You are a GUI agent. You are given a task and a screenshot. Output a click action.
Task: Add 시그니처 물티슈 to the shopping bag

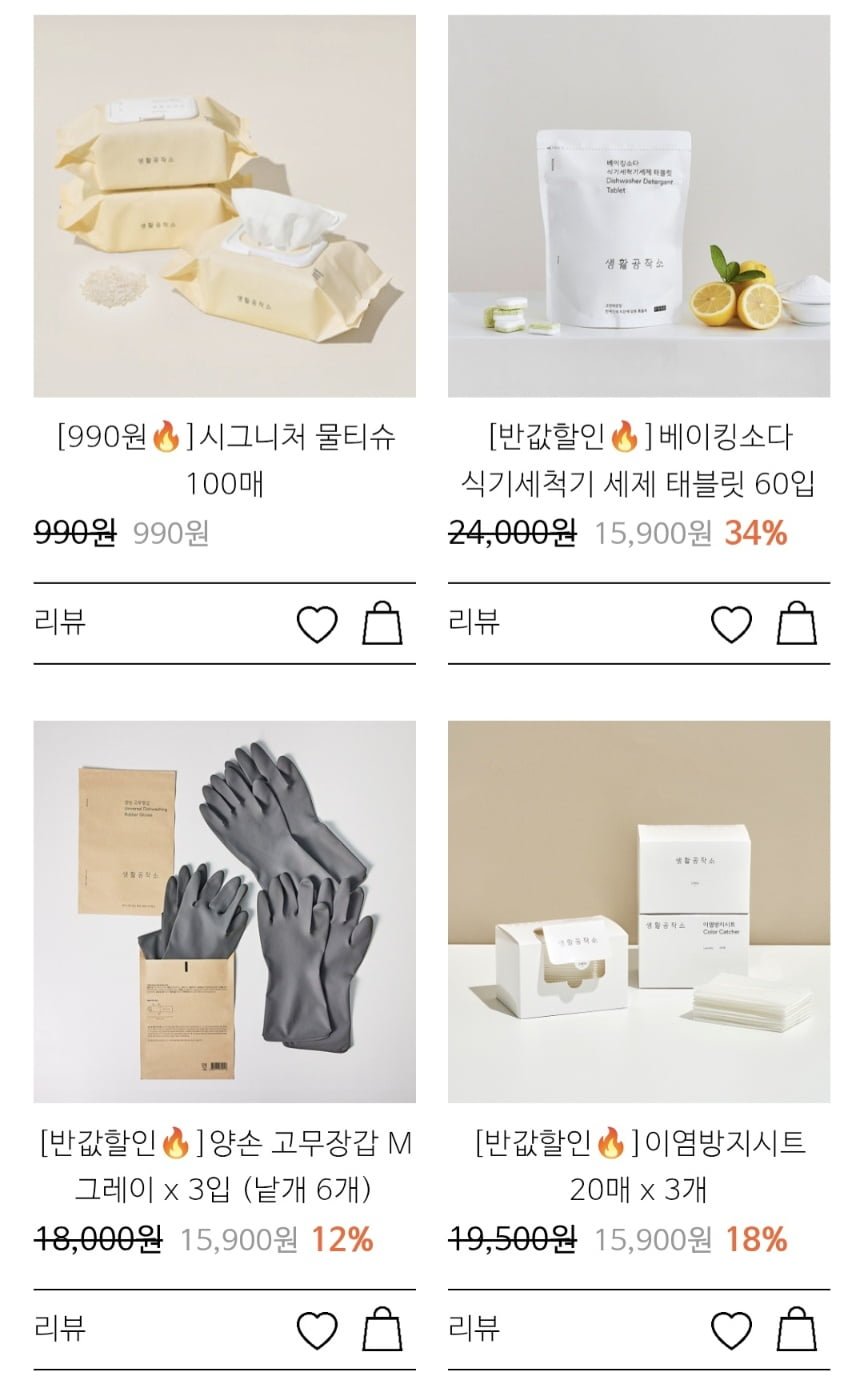[x=382, y=623]
